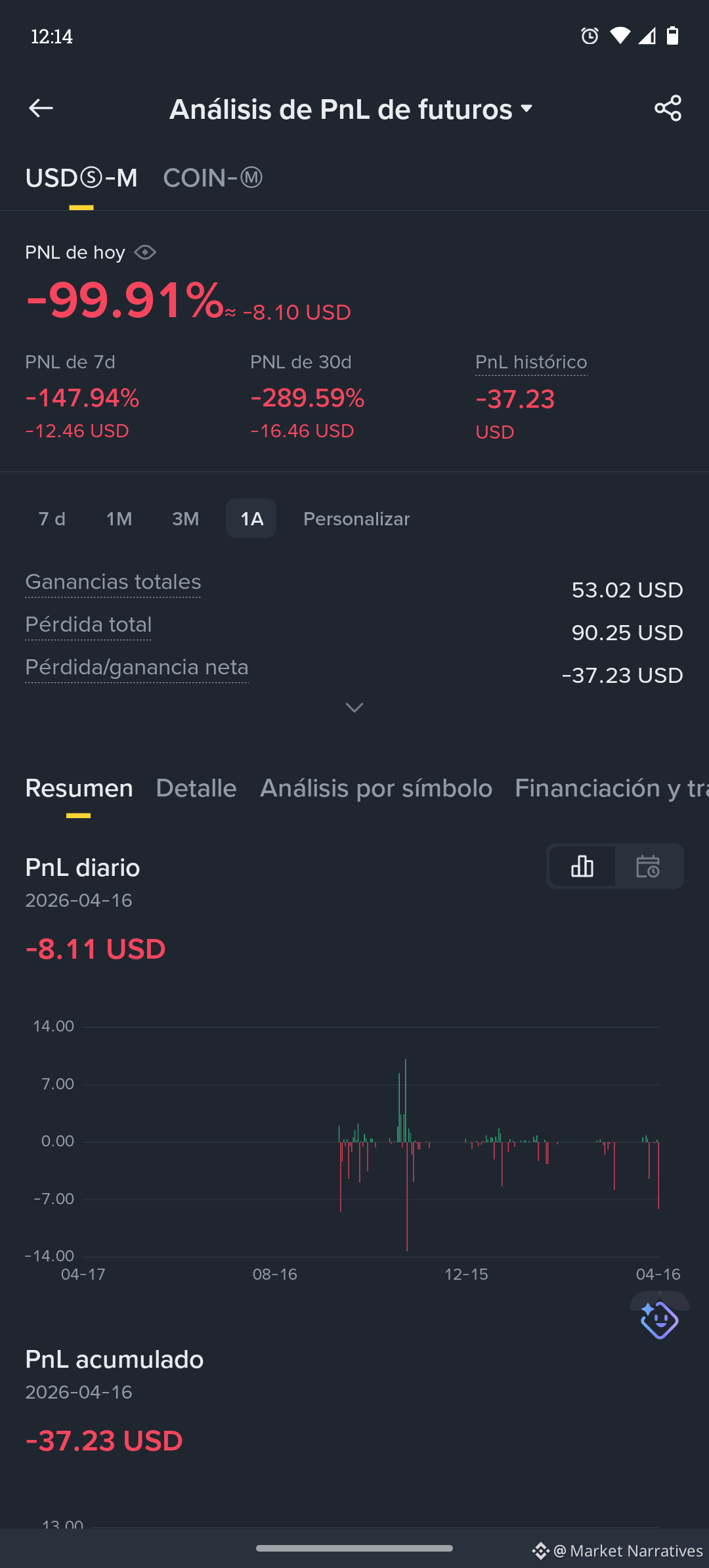Show explanation for PnL histórico
The image size is (709, 1568).
coord(531,362)
